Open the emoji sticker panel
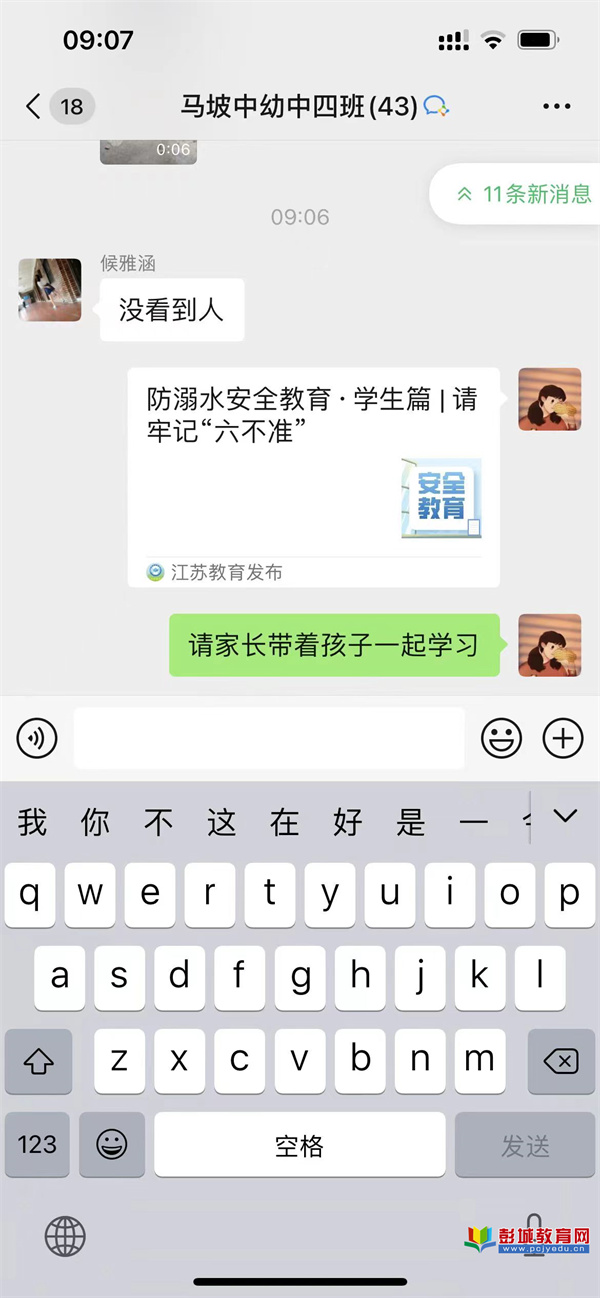This screenshot has width=600, height=1298. 502,739
